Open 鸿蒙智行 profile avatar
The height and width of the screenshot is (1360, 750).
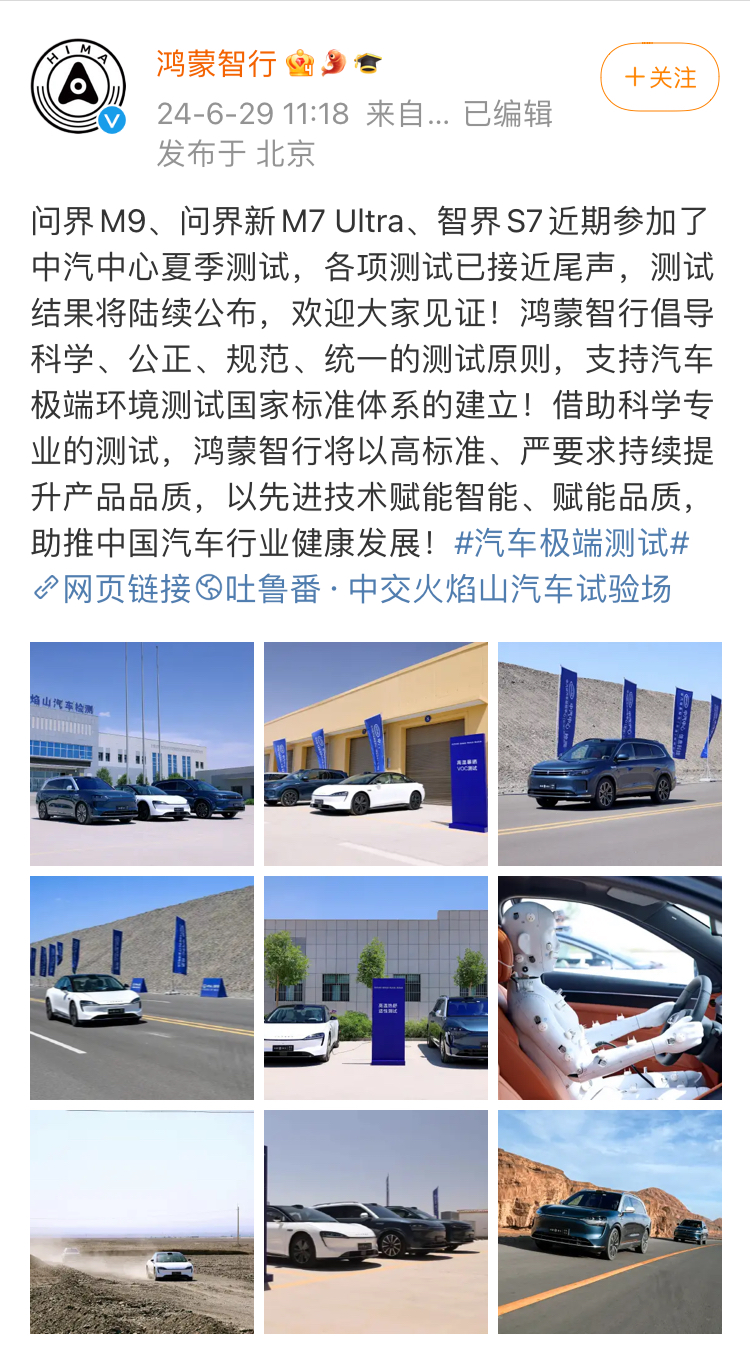pos(78,87)
